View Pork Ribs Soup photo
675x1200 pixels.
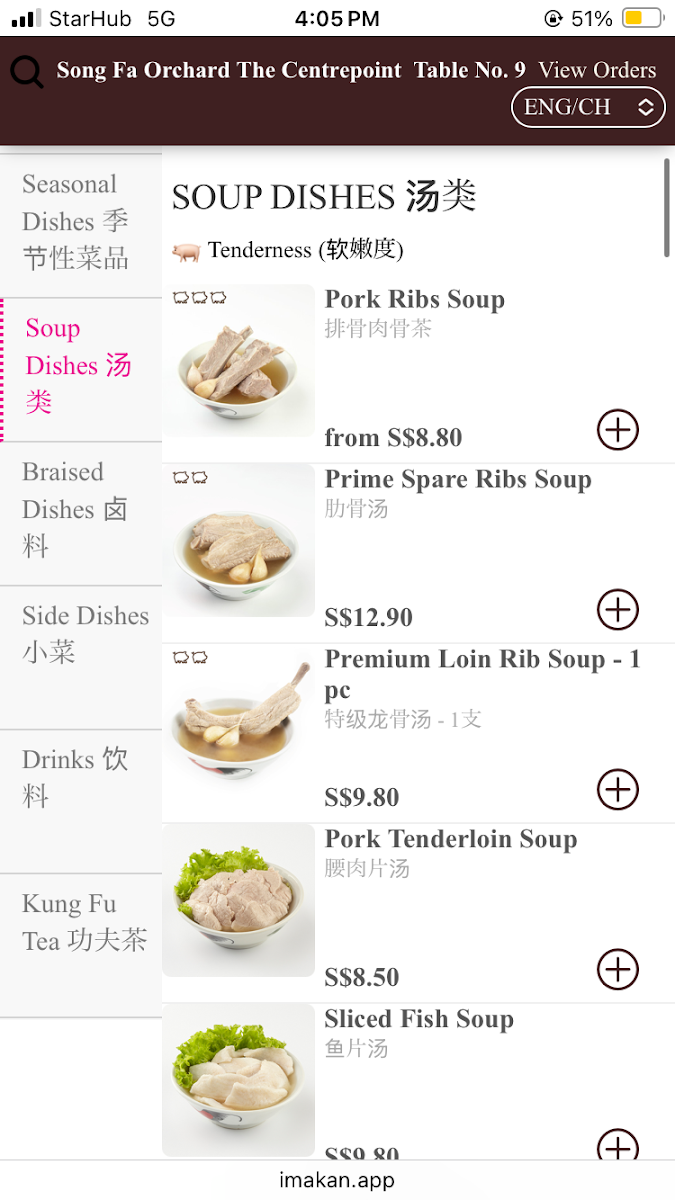(239, 362)
